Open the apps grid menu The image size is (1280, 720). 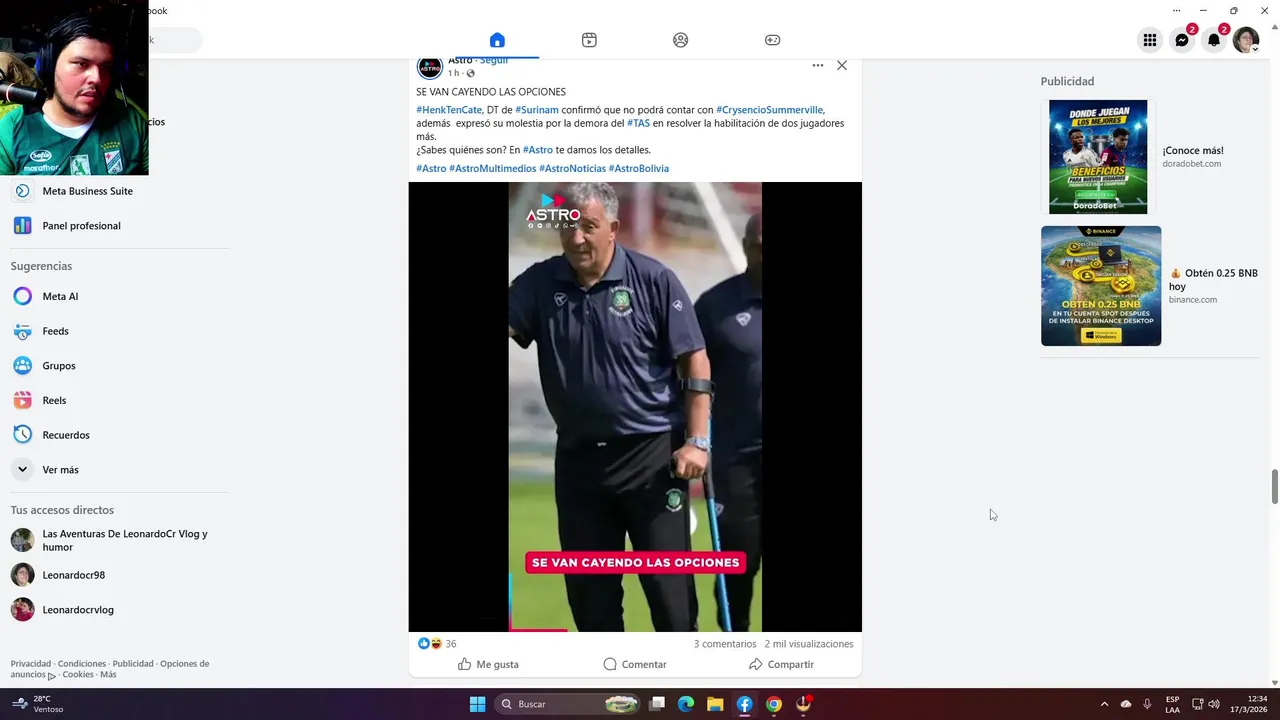(1150, 40)
